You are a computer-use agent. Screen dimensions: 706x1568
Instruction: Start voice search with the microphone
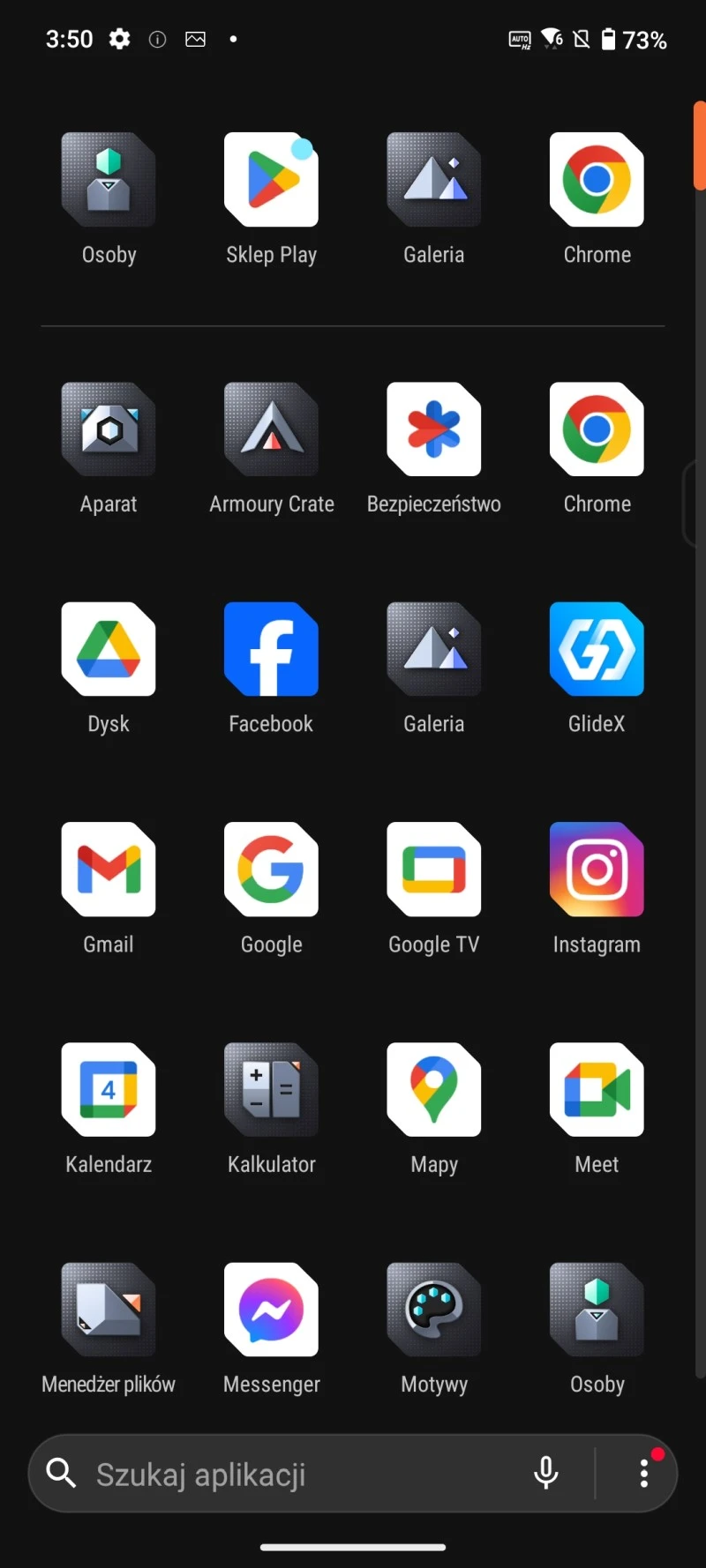click(x=546, y=1473)
